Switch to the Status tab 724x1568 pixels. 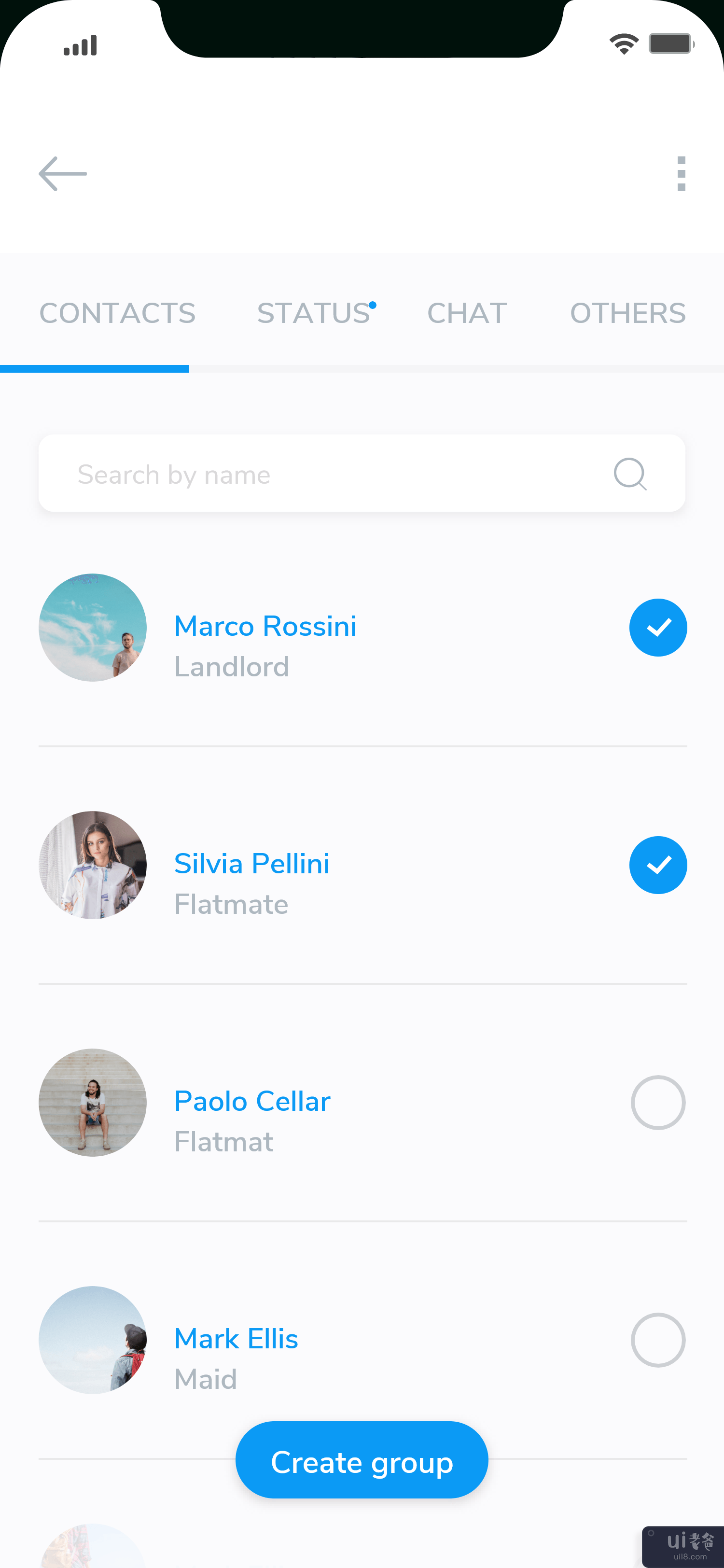tap(314, 313)
